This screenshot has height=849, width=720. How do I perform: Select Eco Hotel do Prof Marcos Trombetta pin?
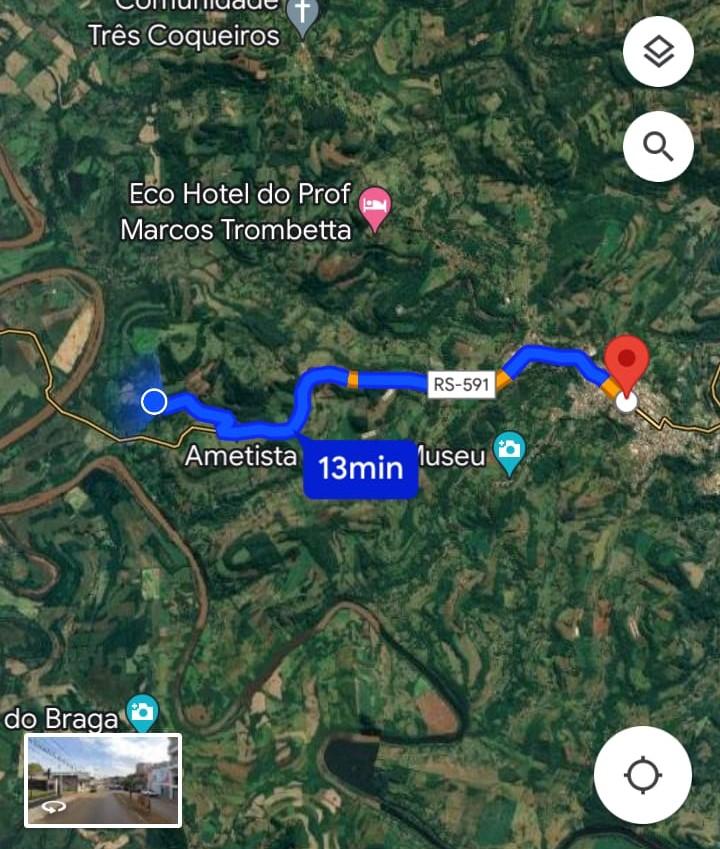375,208
